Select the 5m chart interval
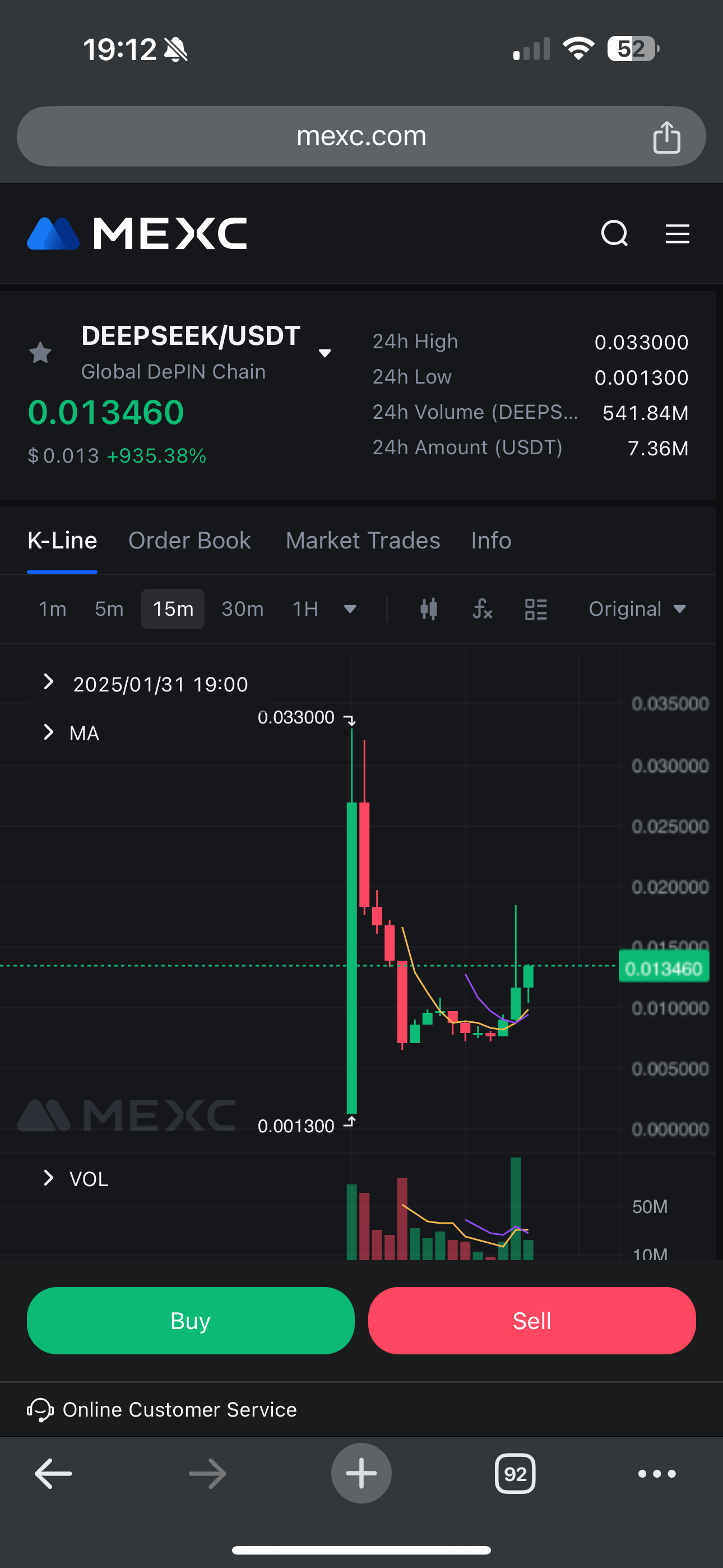723x1568 pixels. pos(109,608)
